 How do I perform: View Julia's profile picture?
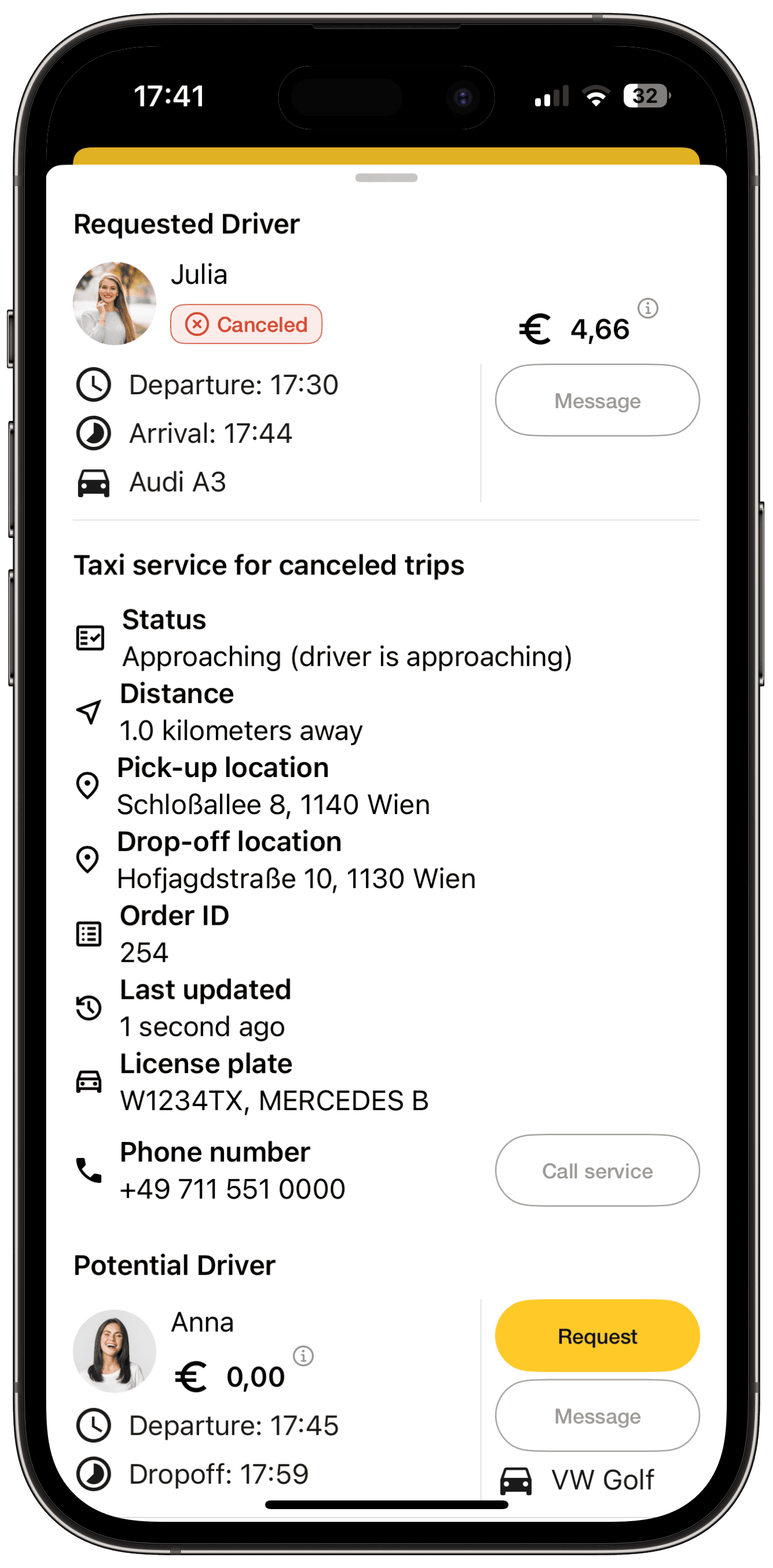pyautogui.click(x=114, y=303)
